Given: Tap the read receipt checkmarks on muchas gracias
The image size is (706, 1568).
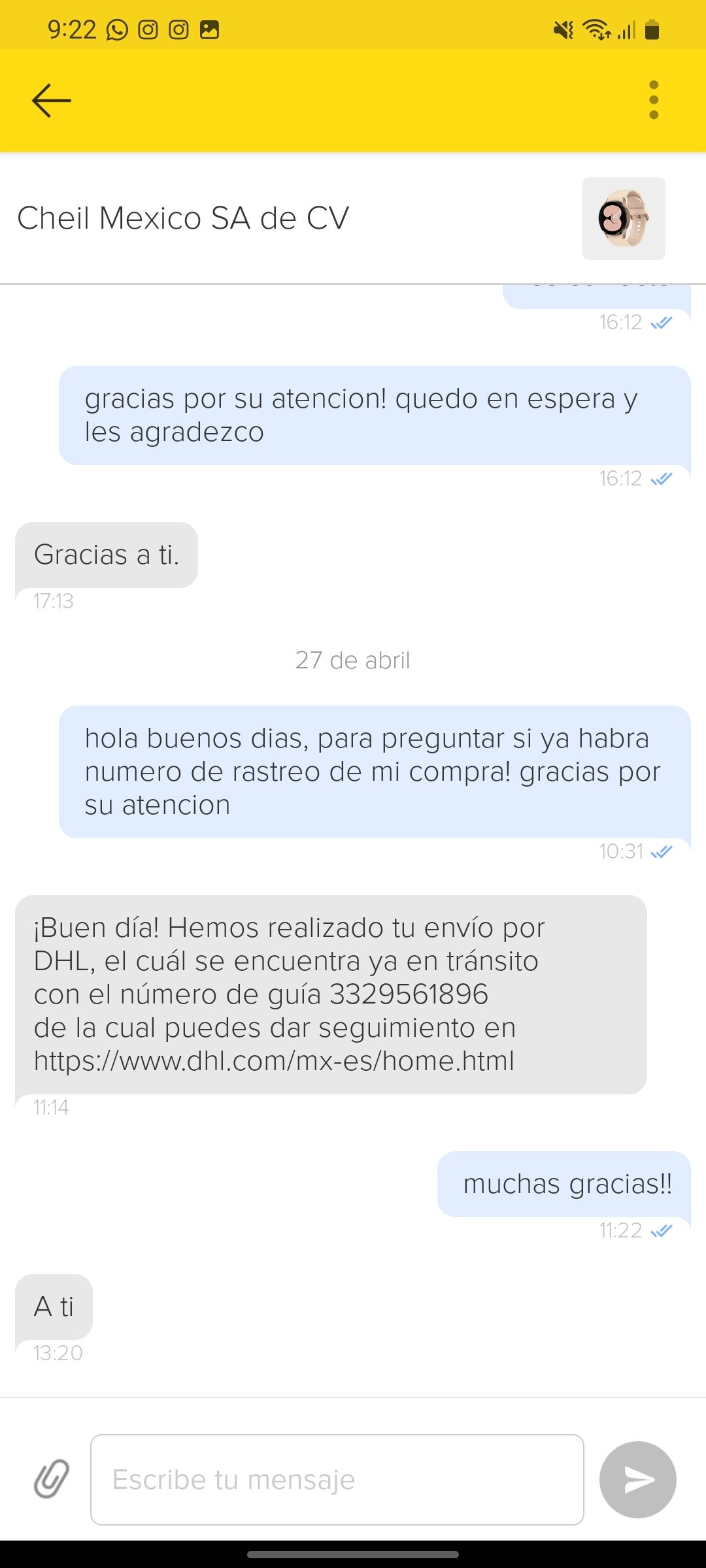Looking at the screenshot, I should pos(663,1231).
